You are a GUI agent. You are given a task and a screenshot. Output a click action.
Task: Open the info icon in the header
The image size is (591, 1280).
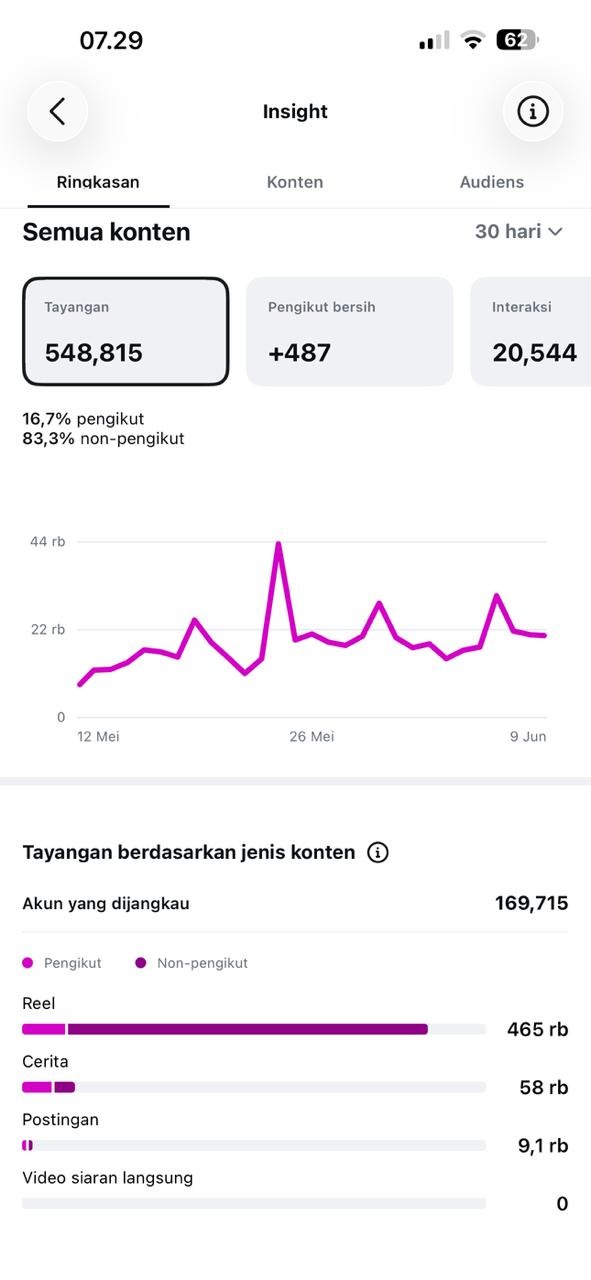coord(532,111)
